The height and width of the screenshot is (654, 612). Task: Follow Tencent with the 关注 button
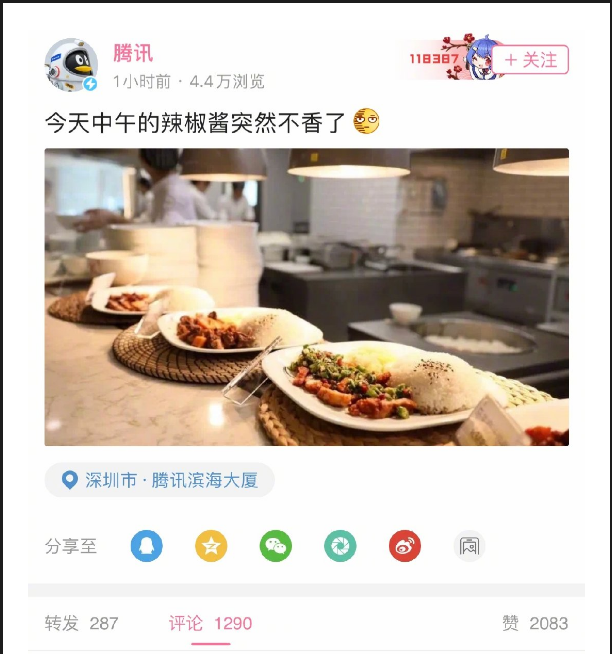[x=530, y=60]
